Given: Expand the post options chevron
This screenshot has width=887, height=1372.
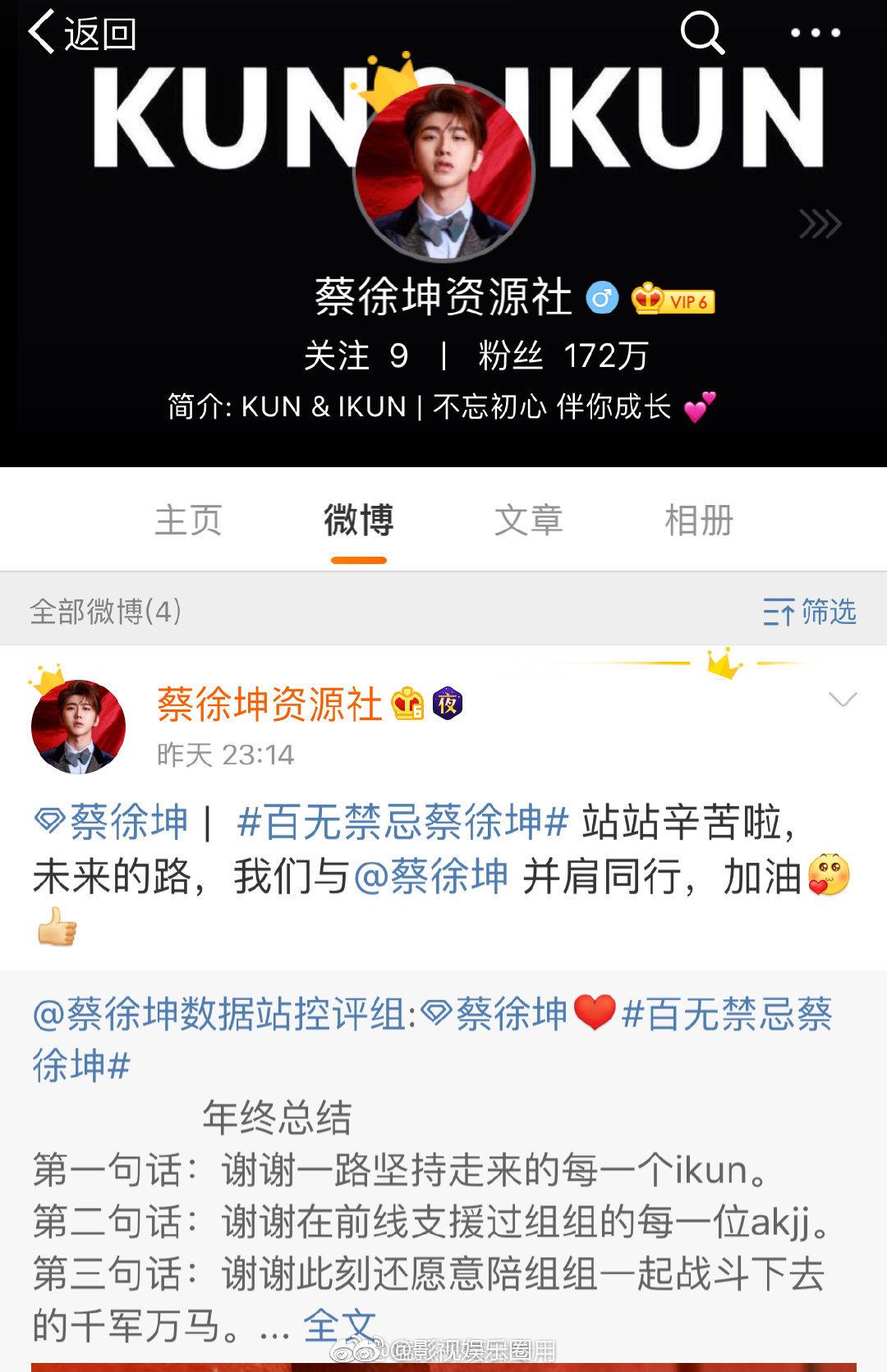Looking at the screenshot, I should pyautogui.click(x=843, y=700).
